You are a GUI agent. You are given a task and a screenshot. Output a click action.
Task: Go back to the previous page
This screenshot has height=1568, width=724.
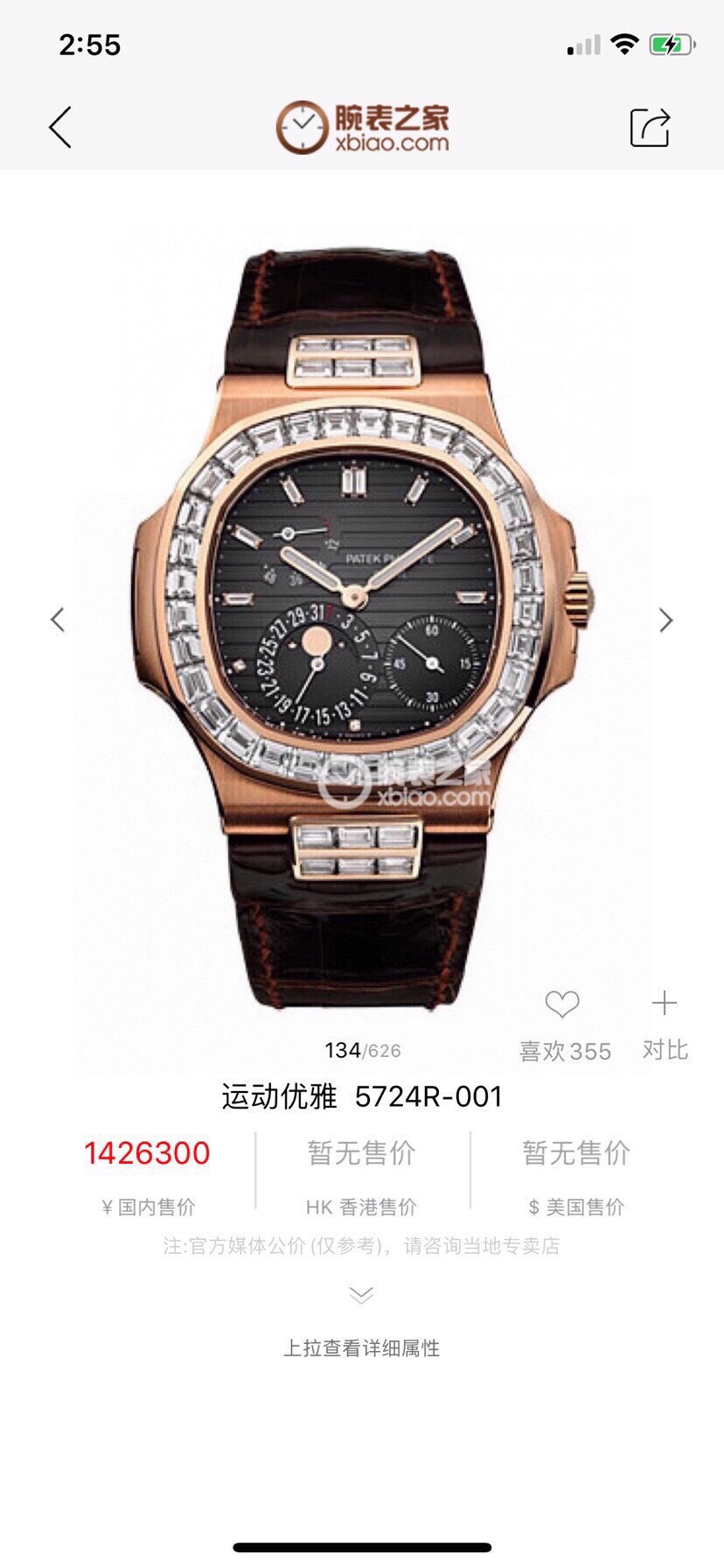click(x=59, y=128)
